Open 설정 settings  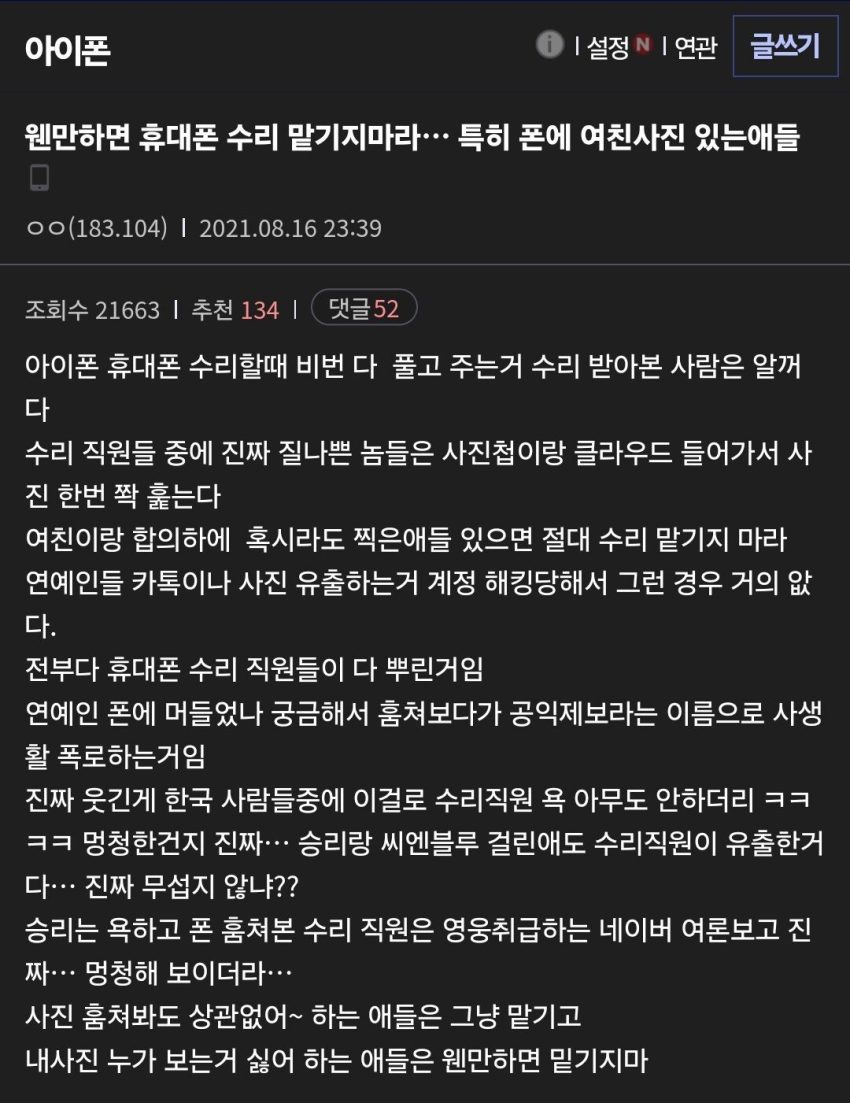(608, 47)
